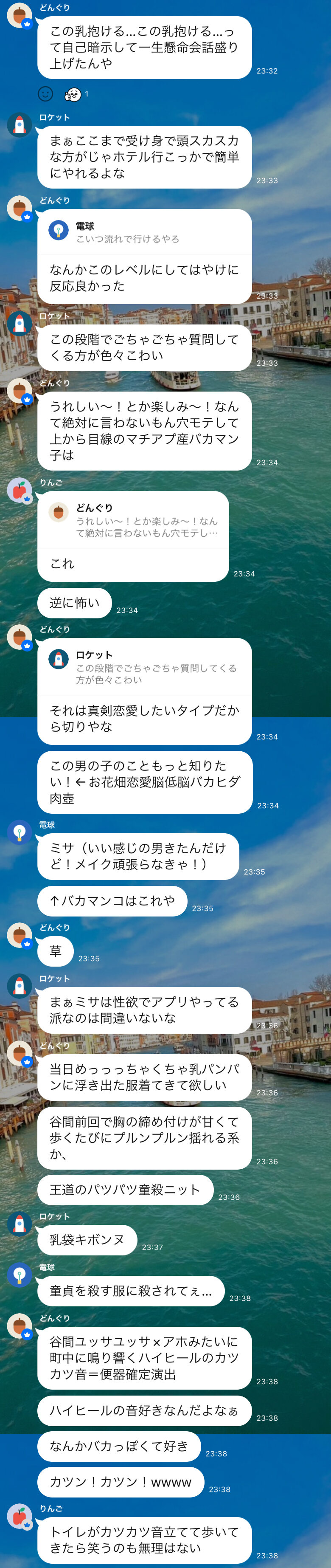
Task: Jump to quoted どんぐり message above これ
Action: 133,520
